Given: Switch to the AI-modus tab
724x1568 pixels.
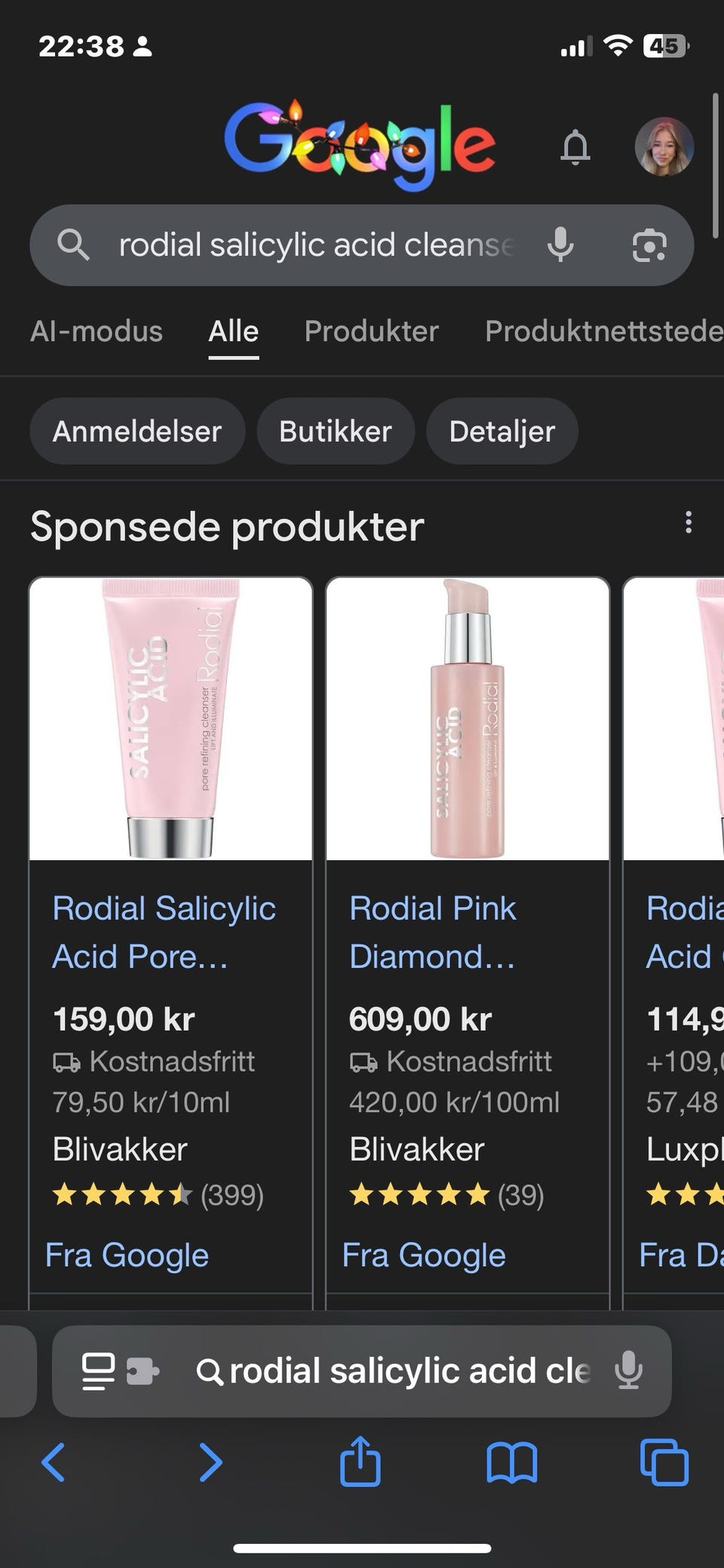Looking at the screenshot, I should click(x=97, y=331).
